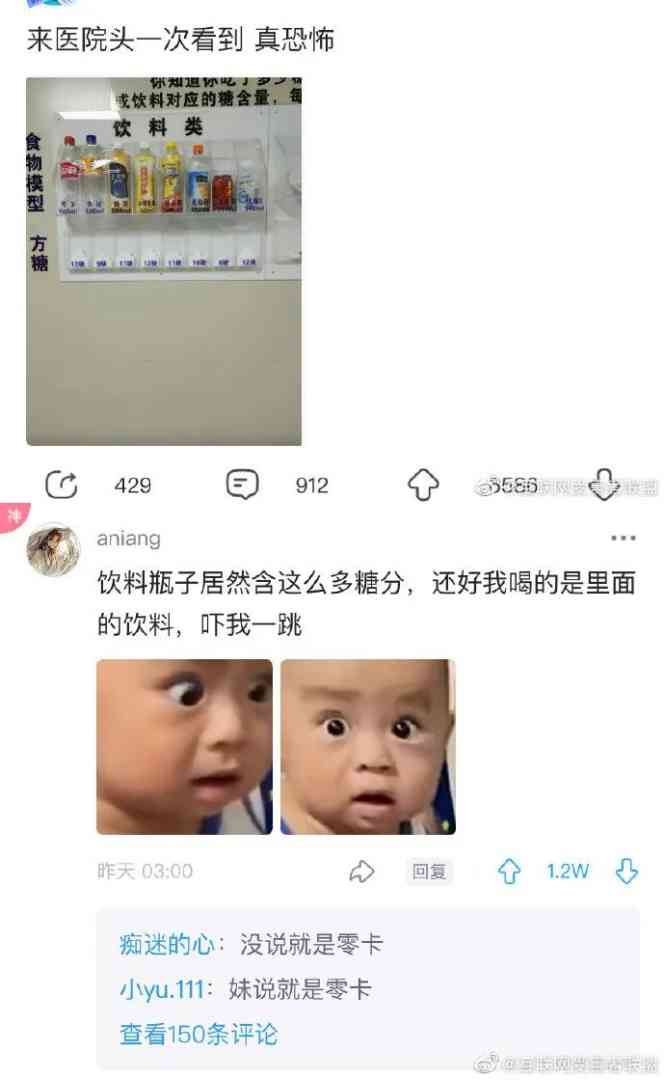This screenshot has width=665, height=1080.
Task: Expand 查看150条评论 replies
Action: 199,1034
